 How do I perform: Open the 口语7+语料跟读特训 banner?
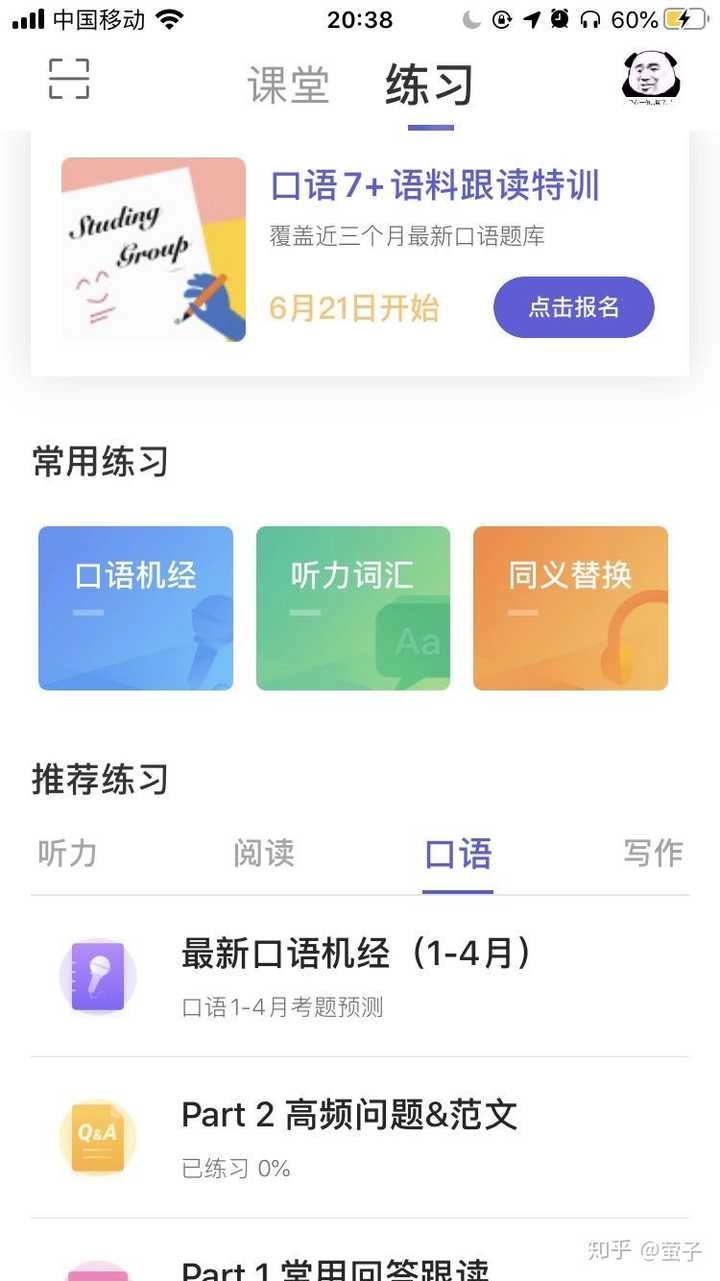tap(434, 187)
